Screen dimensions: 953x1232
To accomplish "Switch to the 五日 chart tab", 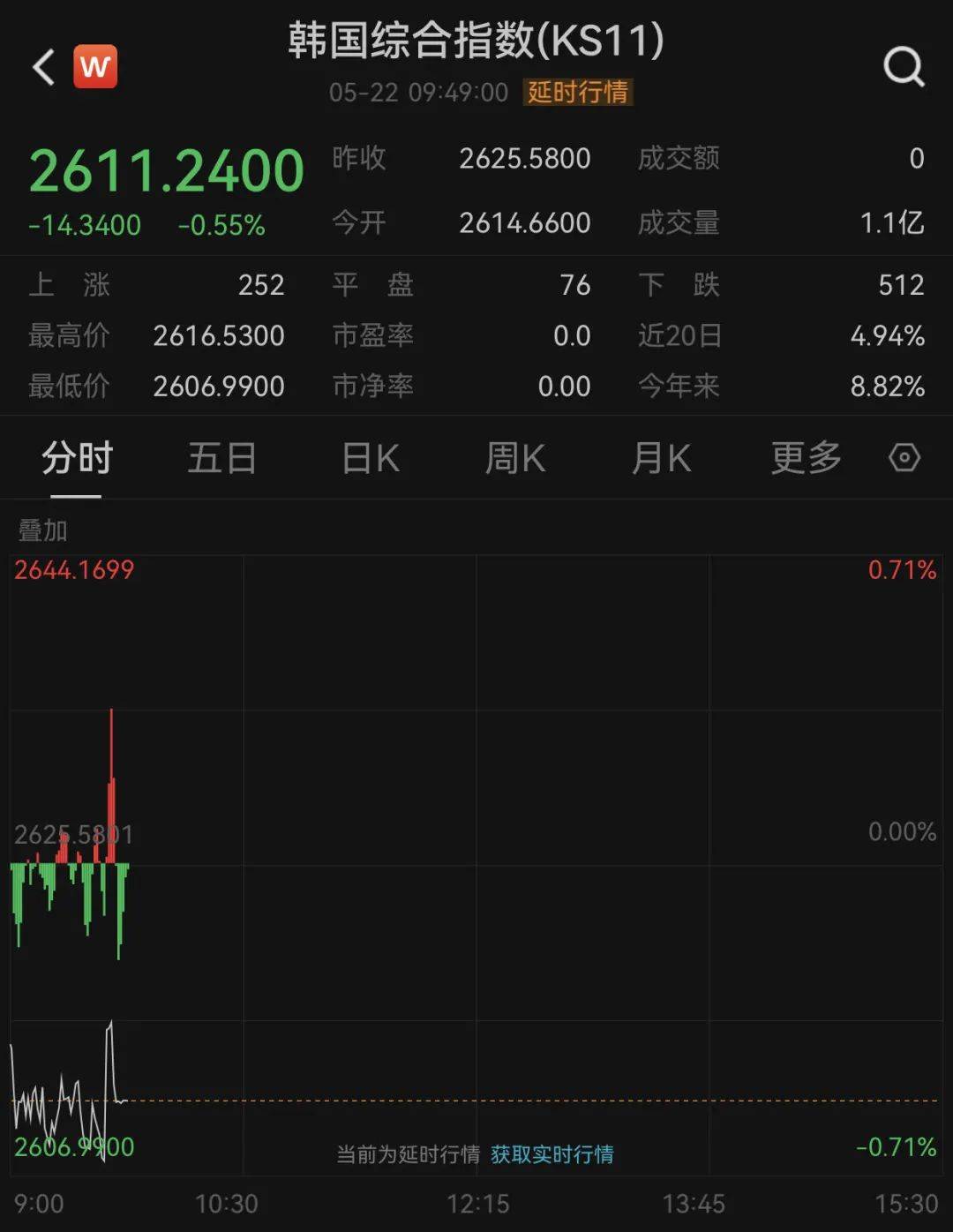I will pos(221,459).
